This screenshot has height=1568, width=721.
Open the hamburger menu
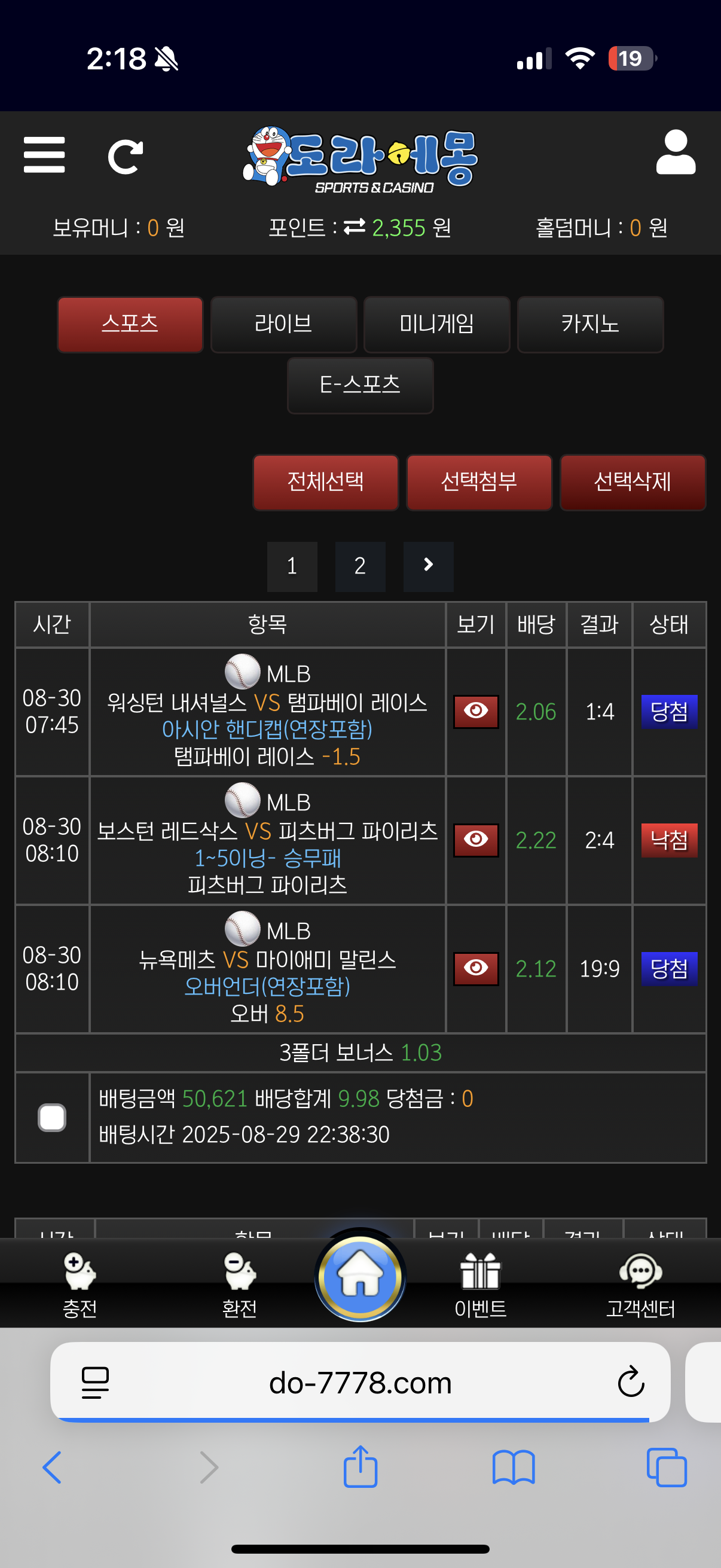(x=44, y=155)
